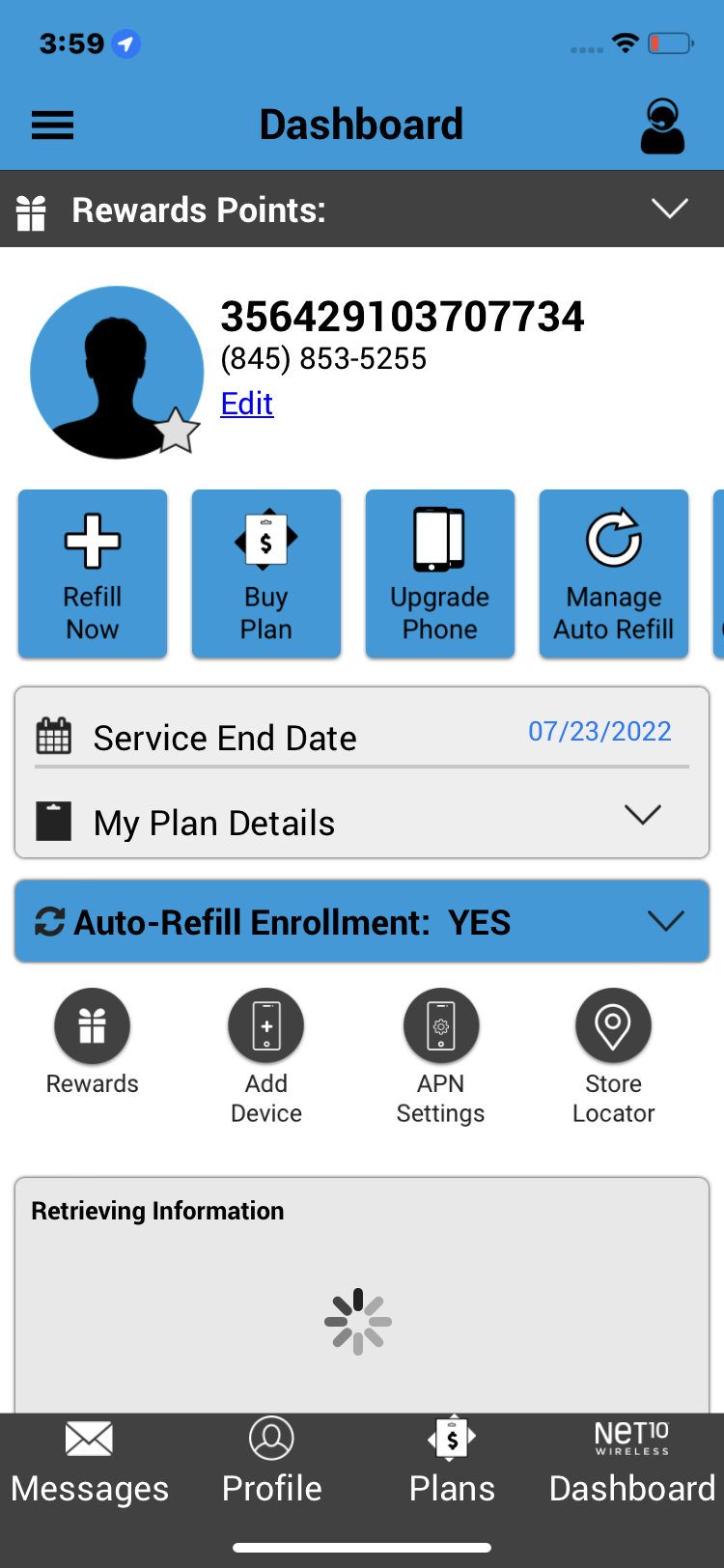This screenshot has height=1568, width=724.
Task: Open the Rewards shortcut icon
Action: click(x=93, y=1026)
